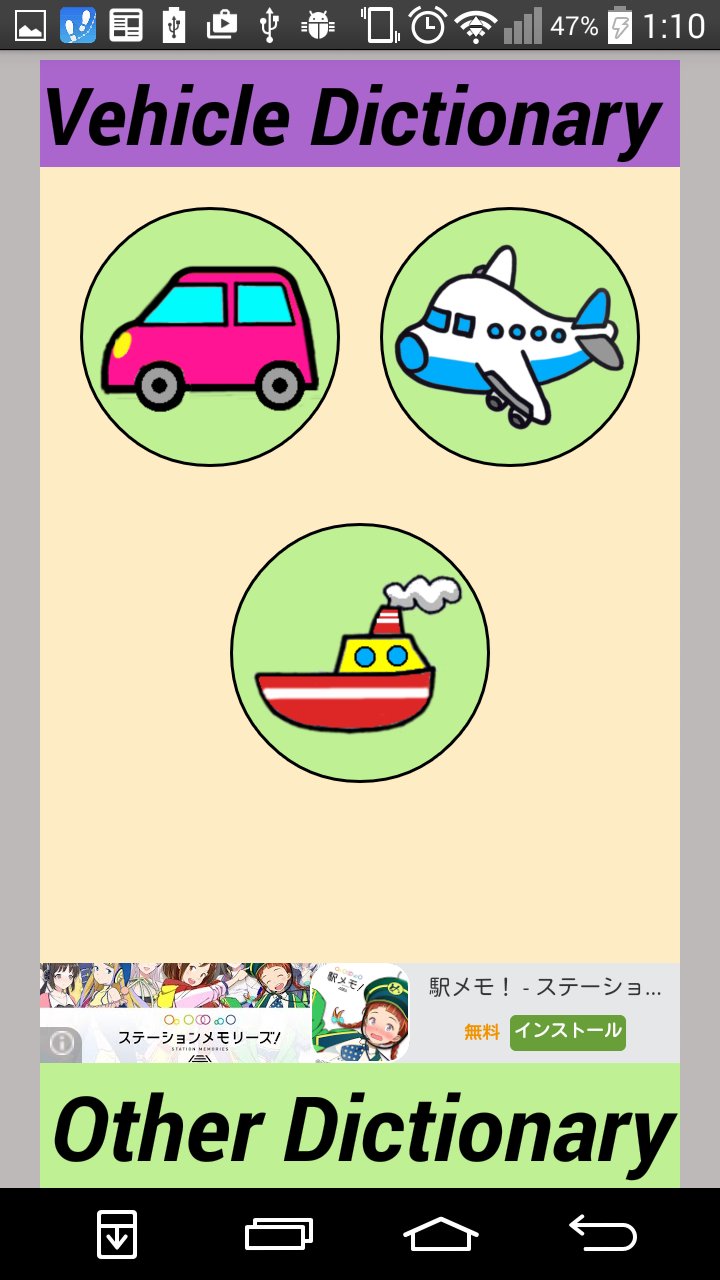This screenshot has height=1280, width=720.
Task: Tap the Vehicle Dictionary title banner
Action: 360,113
